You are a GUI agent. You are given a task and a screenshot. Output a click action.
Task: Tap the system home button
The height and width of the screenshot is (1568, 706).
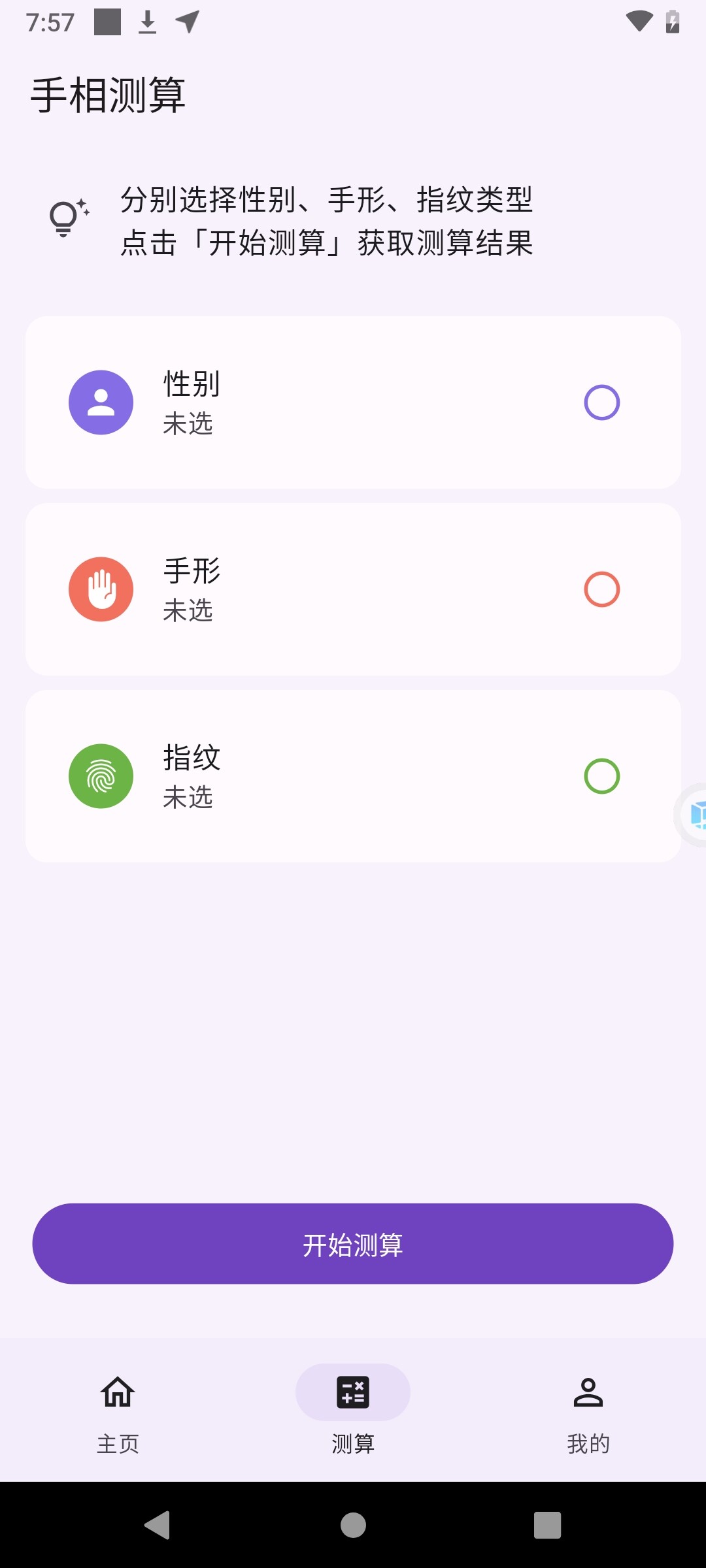click(353, 1526)
